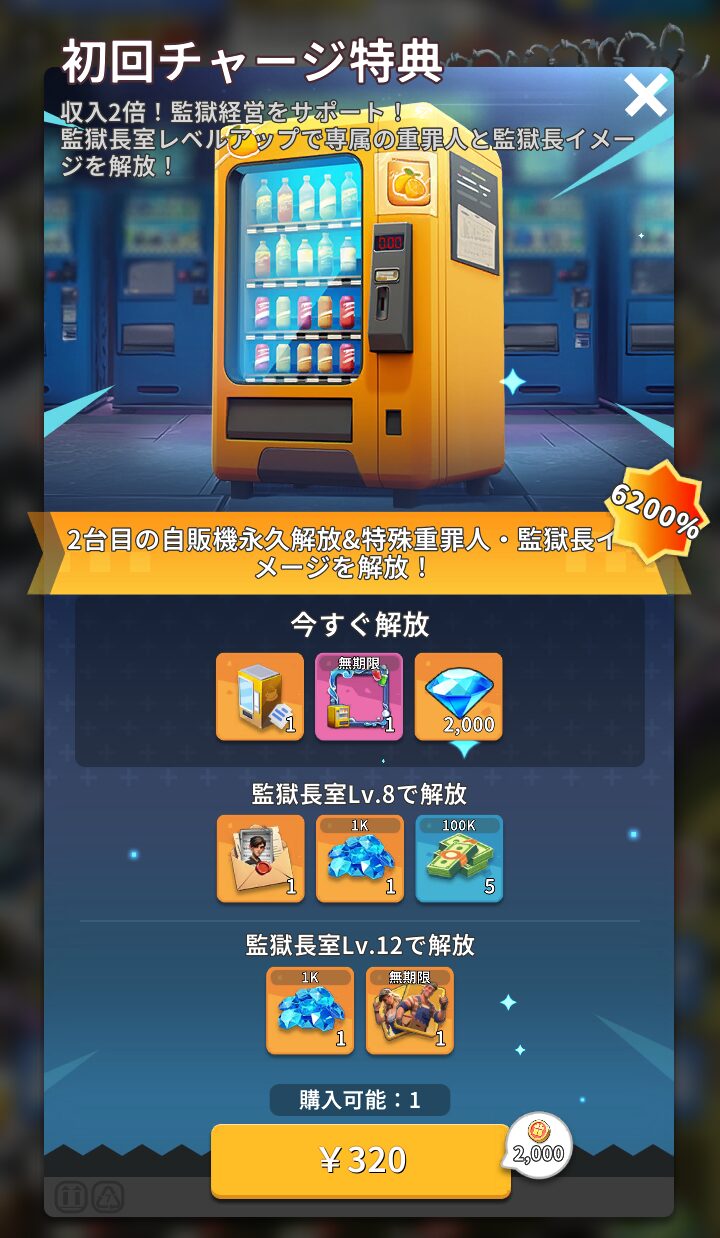View the 1K gem pile reward at Lv.12

310,1010
